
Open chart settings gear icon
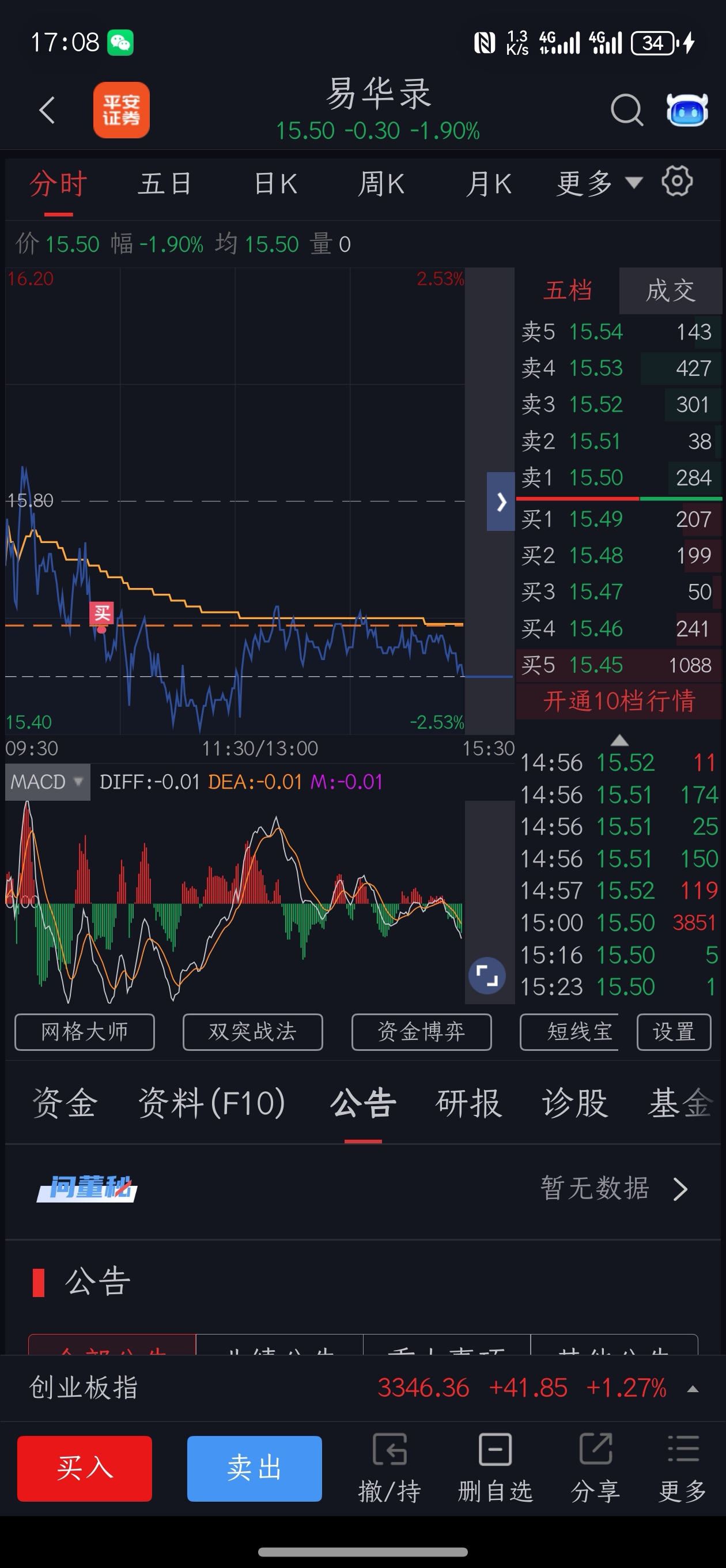678,182
